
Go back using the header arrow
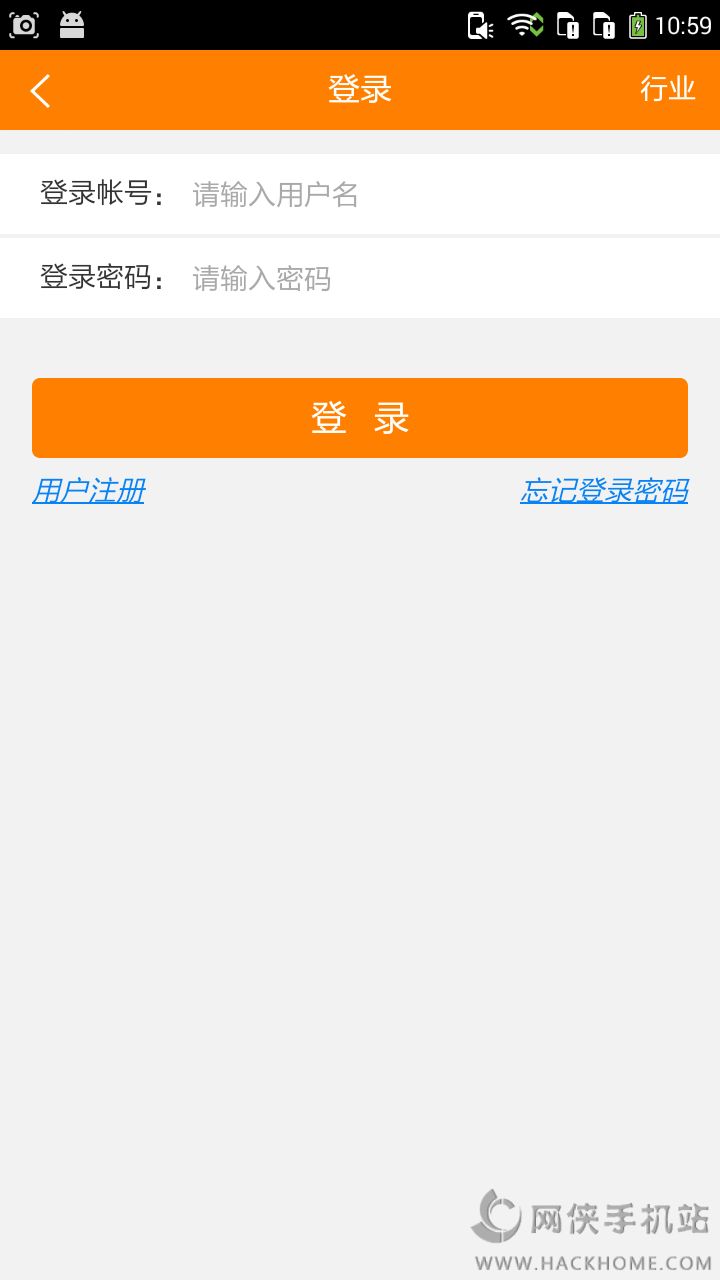40,91
